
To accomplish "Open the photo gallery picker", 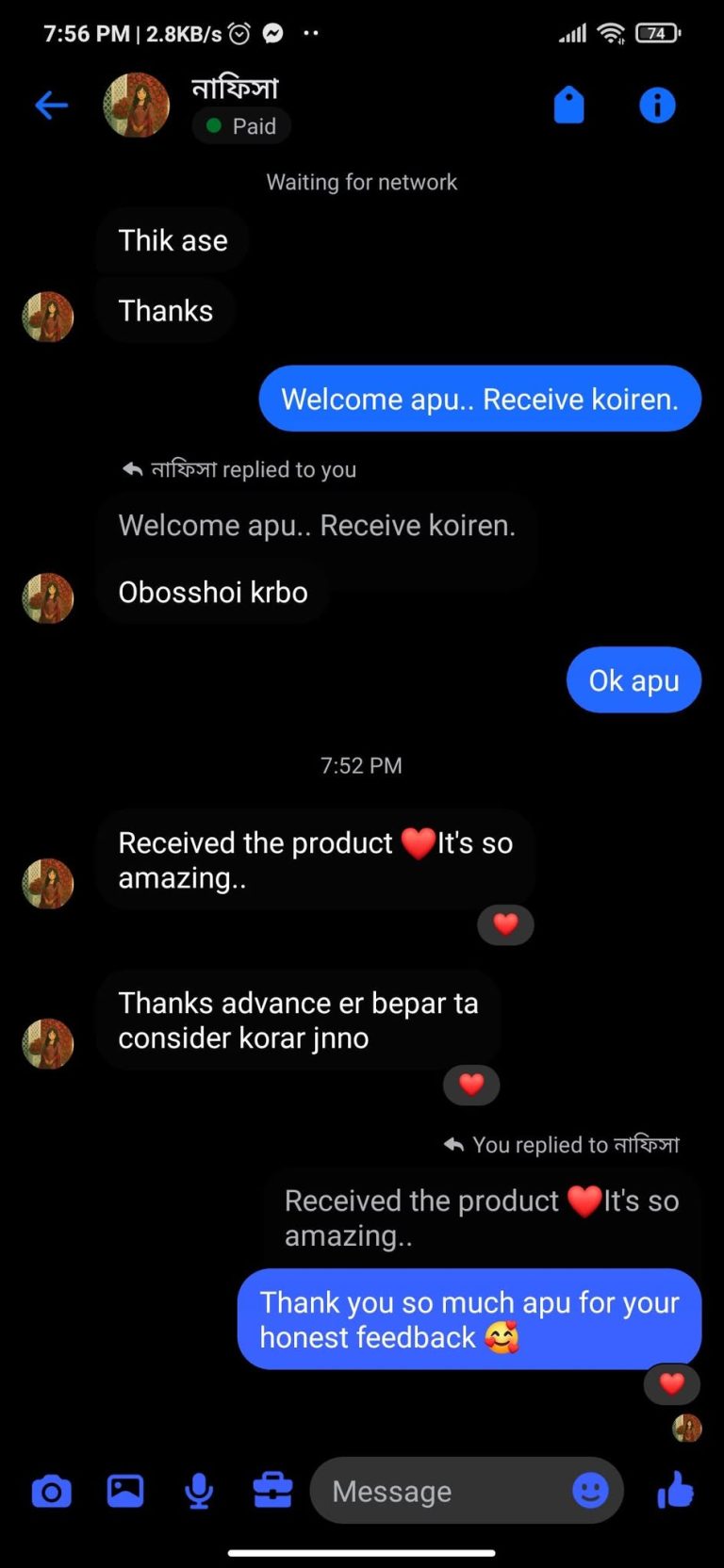I will pyautogui.click(x=125, y=1491).
